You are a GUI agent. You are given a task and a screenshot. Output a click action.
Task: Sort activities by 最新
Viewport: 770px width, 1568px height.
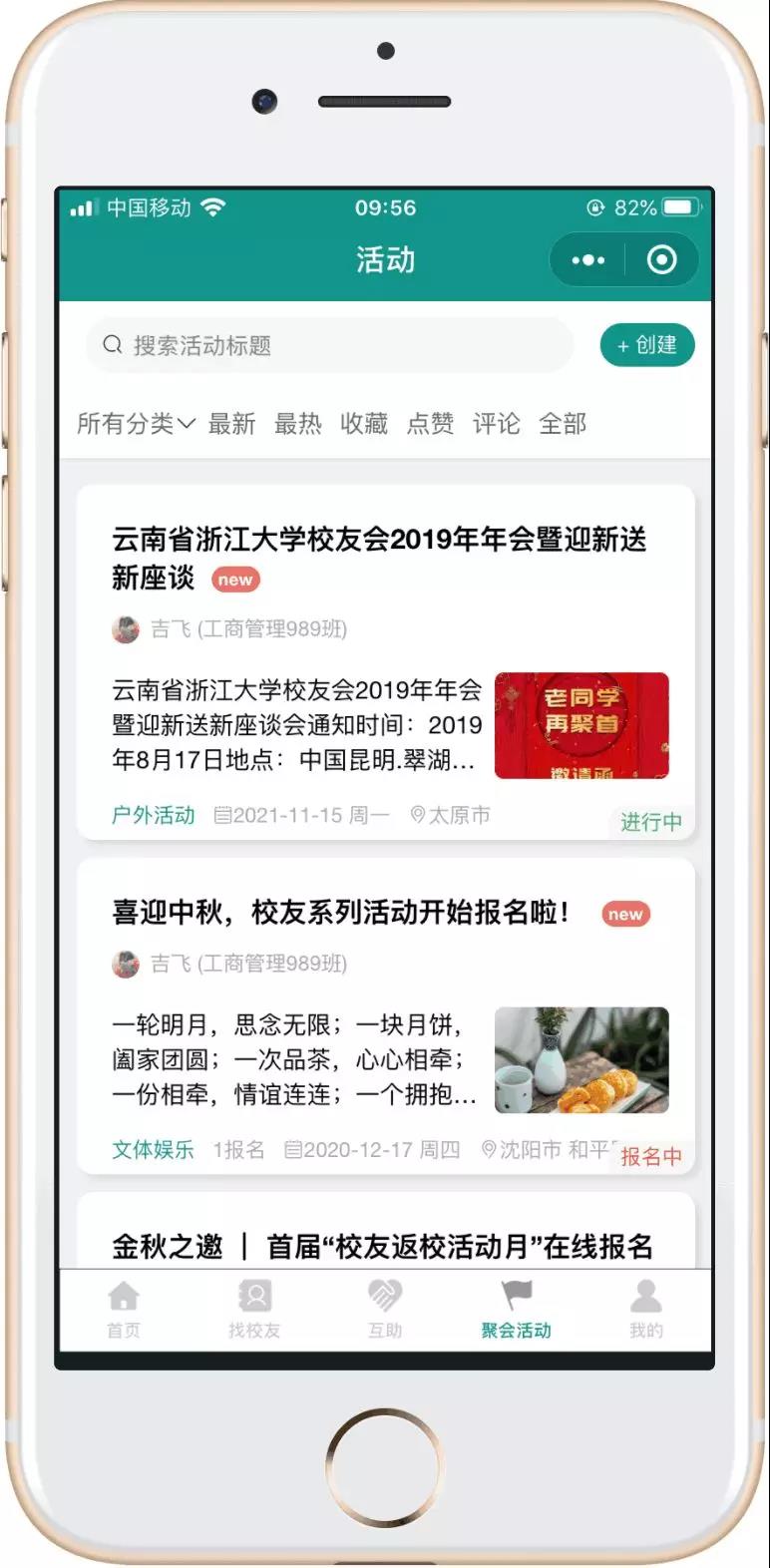(231, 424)
